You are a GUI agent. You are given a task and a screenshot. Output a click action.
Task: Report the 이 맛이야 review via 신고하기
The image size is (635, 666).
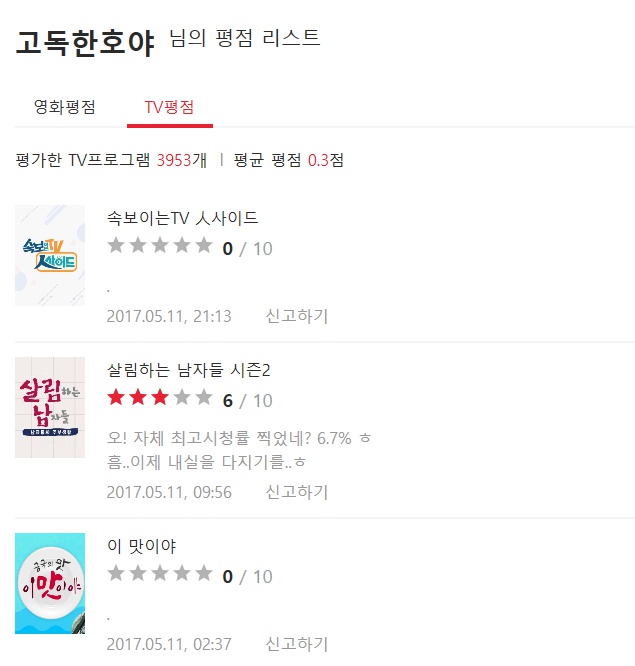coord(296,644)
